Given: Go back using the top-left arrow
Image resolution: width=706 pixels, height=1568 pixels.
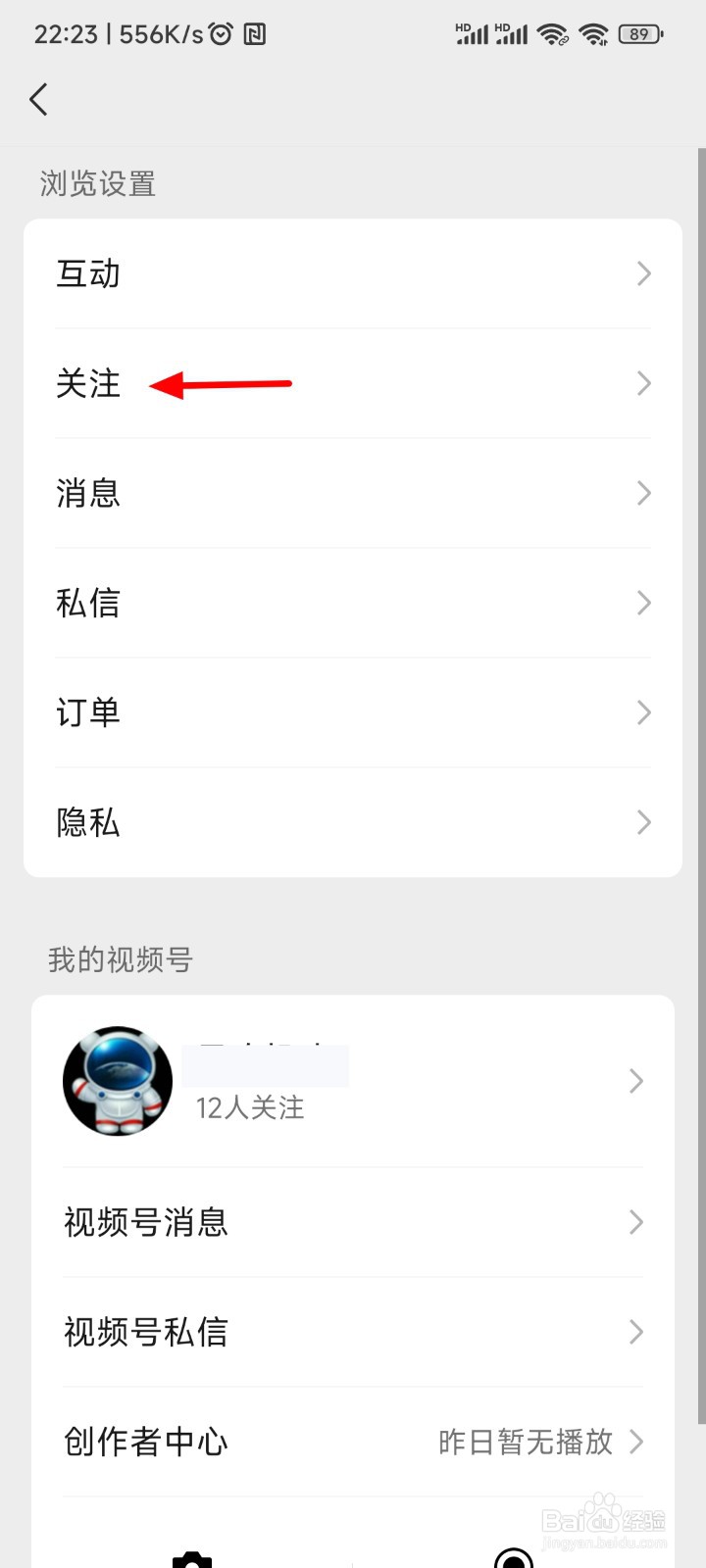Looking at the screenshot, I should point(39,99).
